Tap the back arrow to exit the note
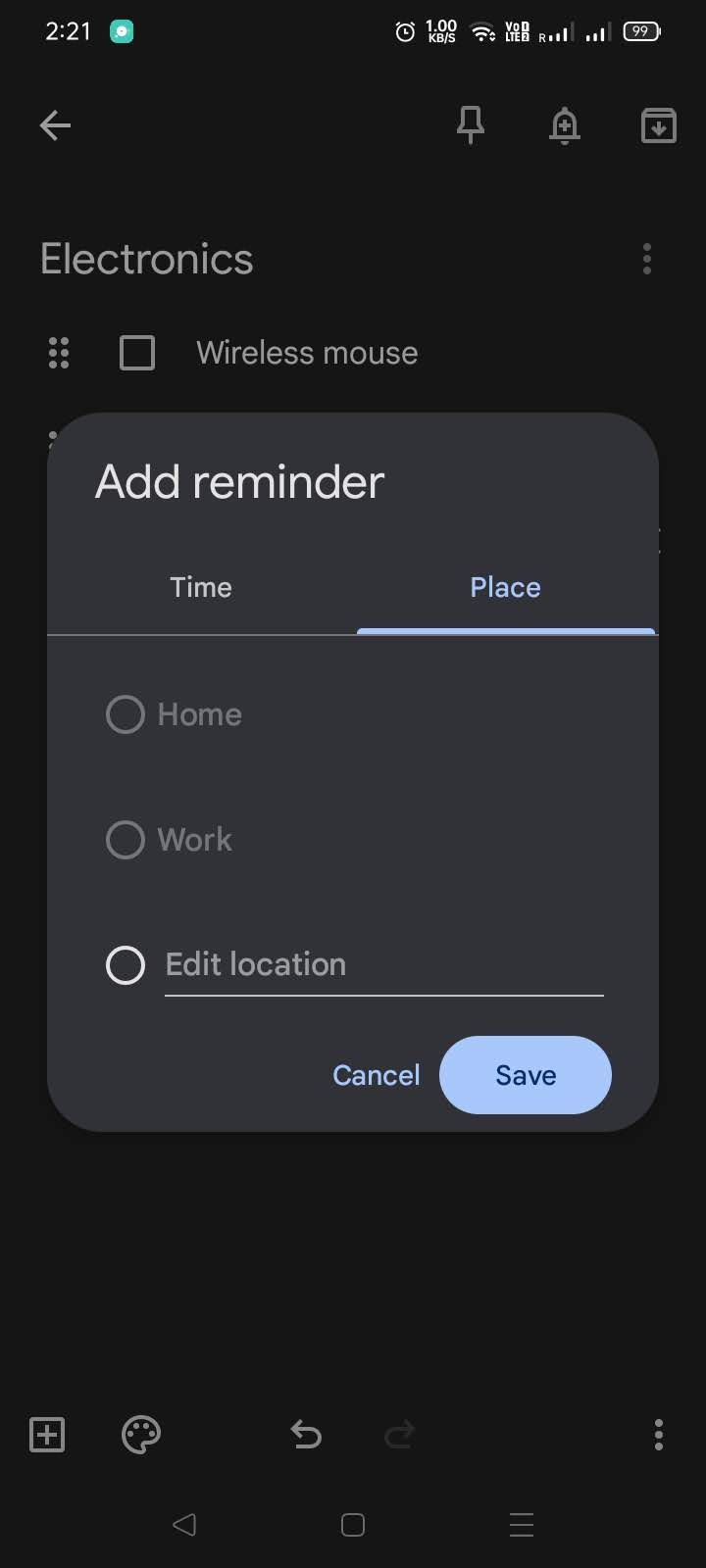This screenshot has width=706, height=1568. click(55, 125)
